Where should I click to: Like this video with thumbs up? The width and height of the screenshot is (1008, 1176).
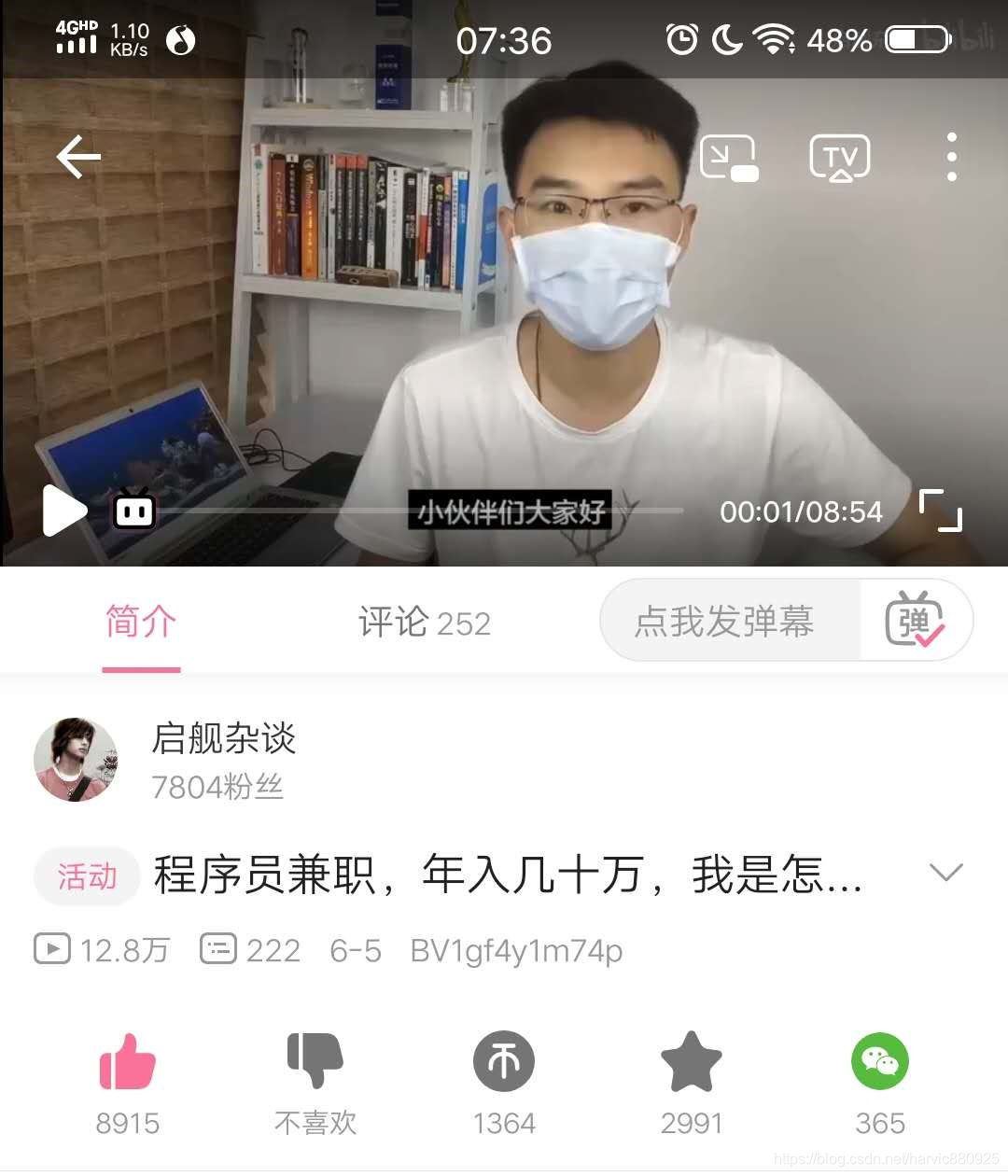point(128,1062)
